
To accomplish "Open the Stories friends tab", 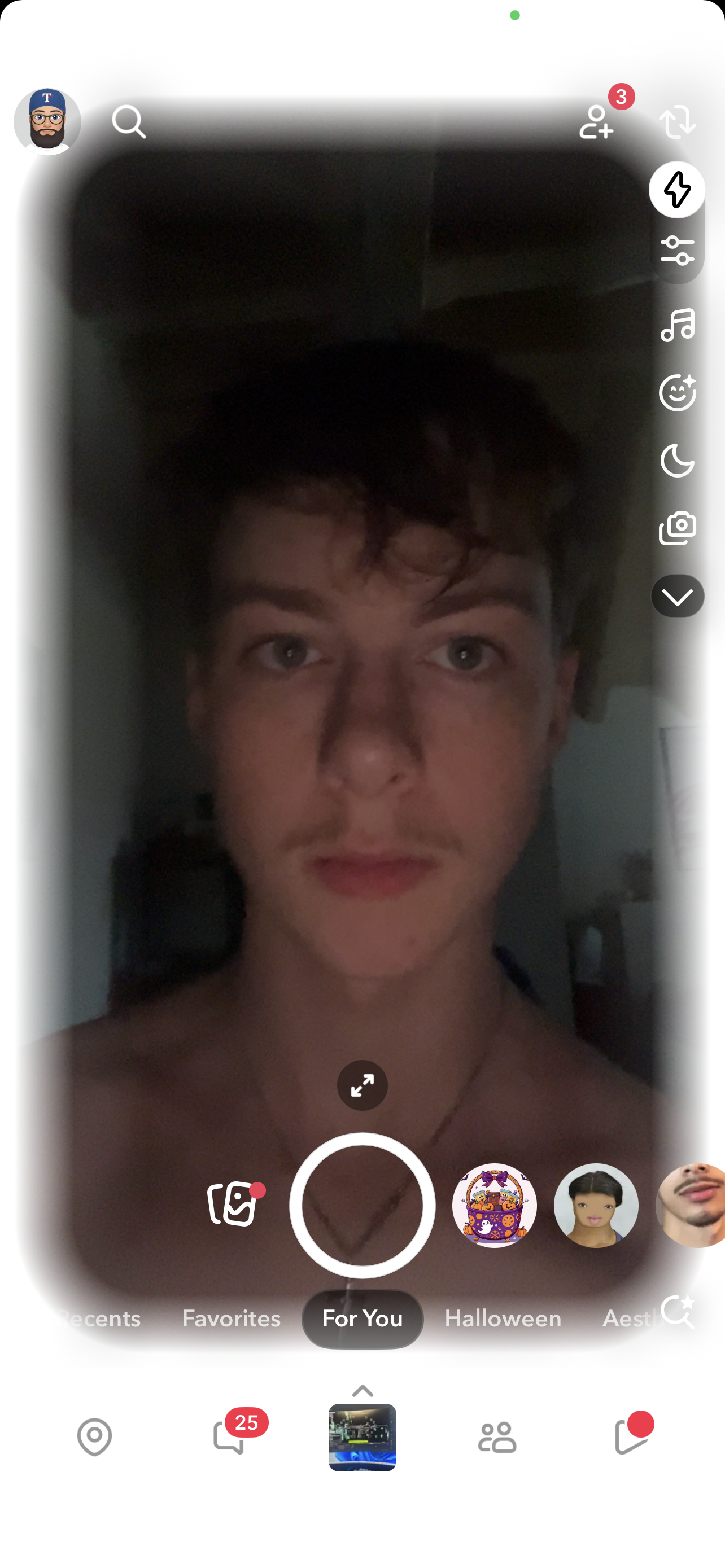I will (497, 1436).
